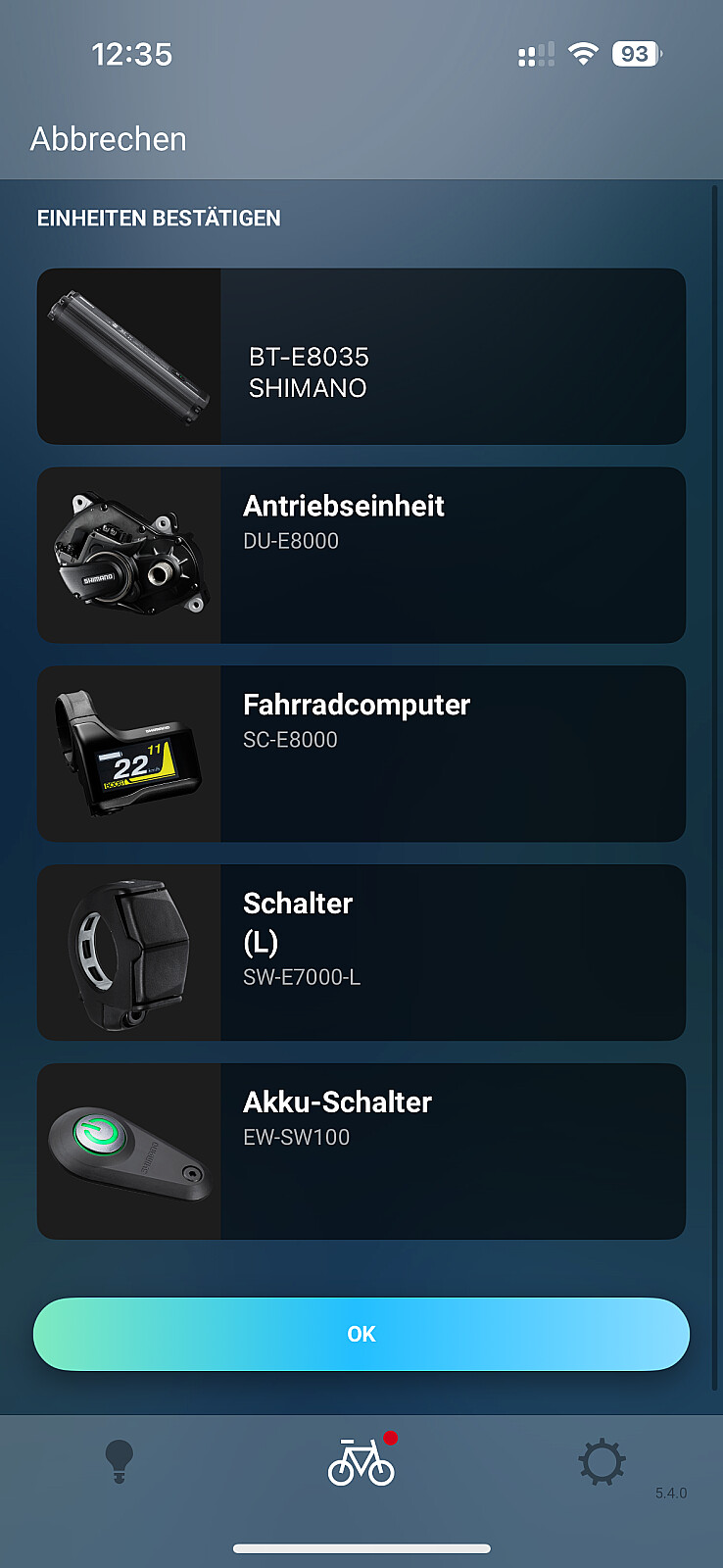Open the Schalter (L) SW-E7000-L card
This screenshot has height=1568, width=723.
pyautogui.click(x=361, y=953)
